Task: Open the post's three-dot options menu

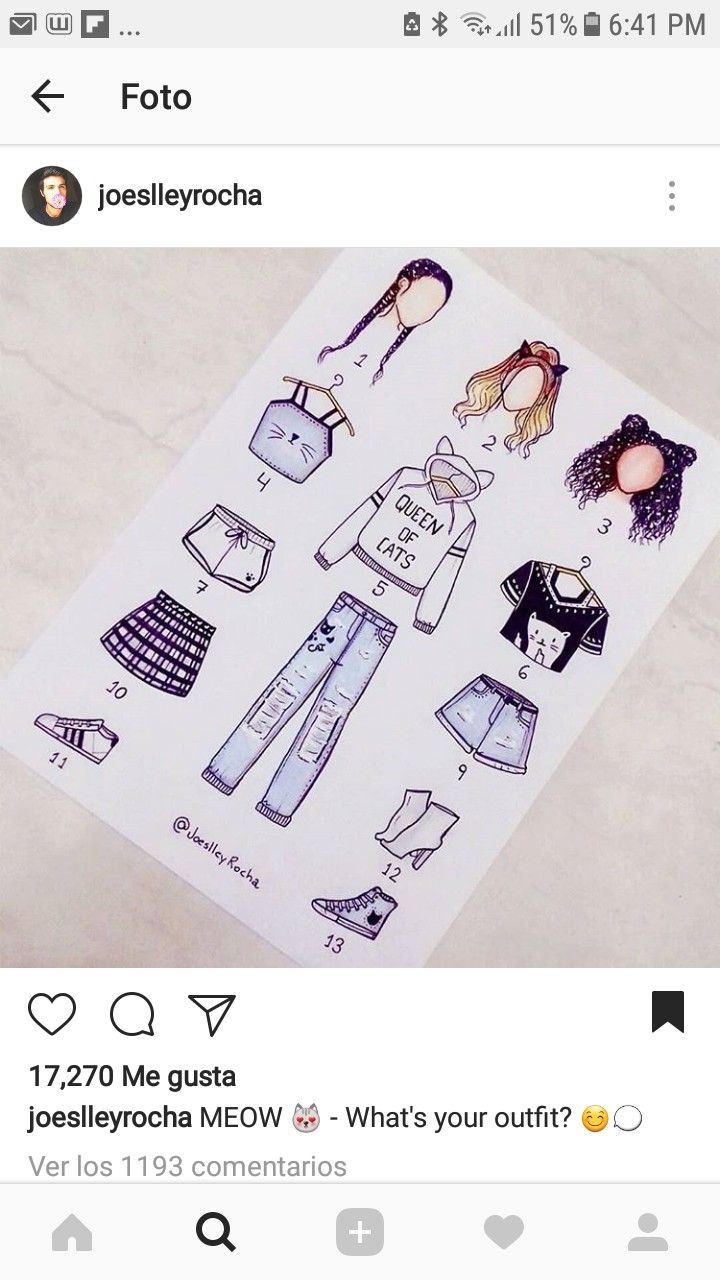Action: (x=672, y=196)
